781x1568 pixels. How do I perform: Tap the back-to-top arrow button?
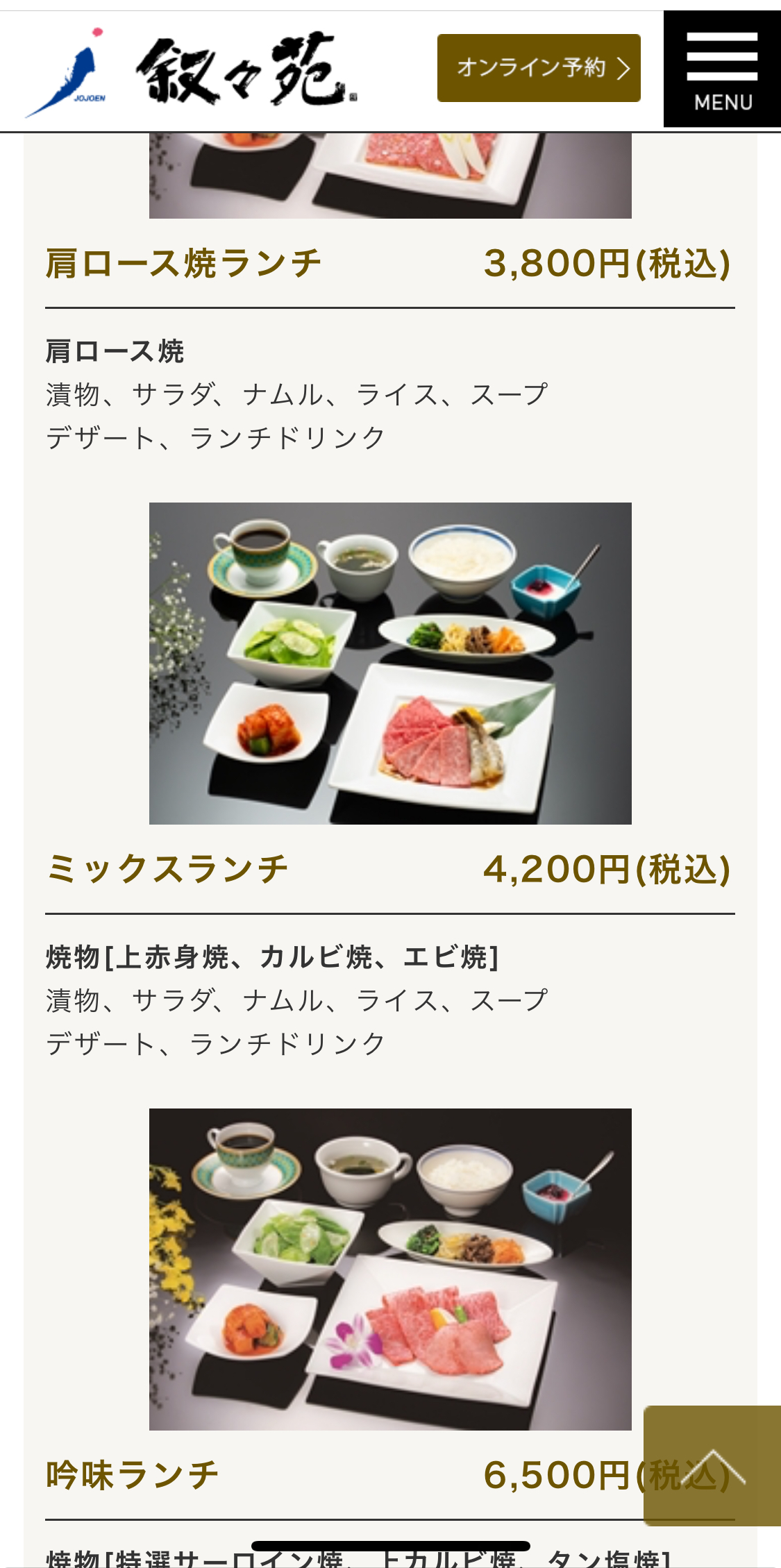click(712, 1465)
